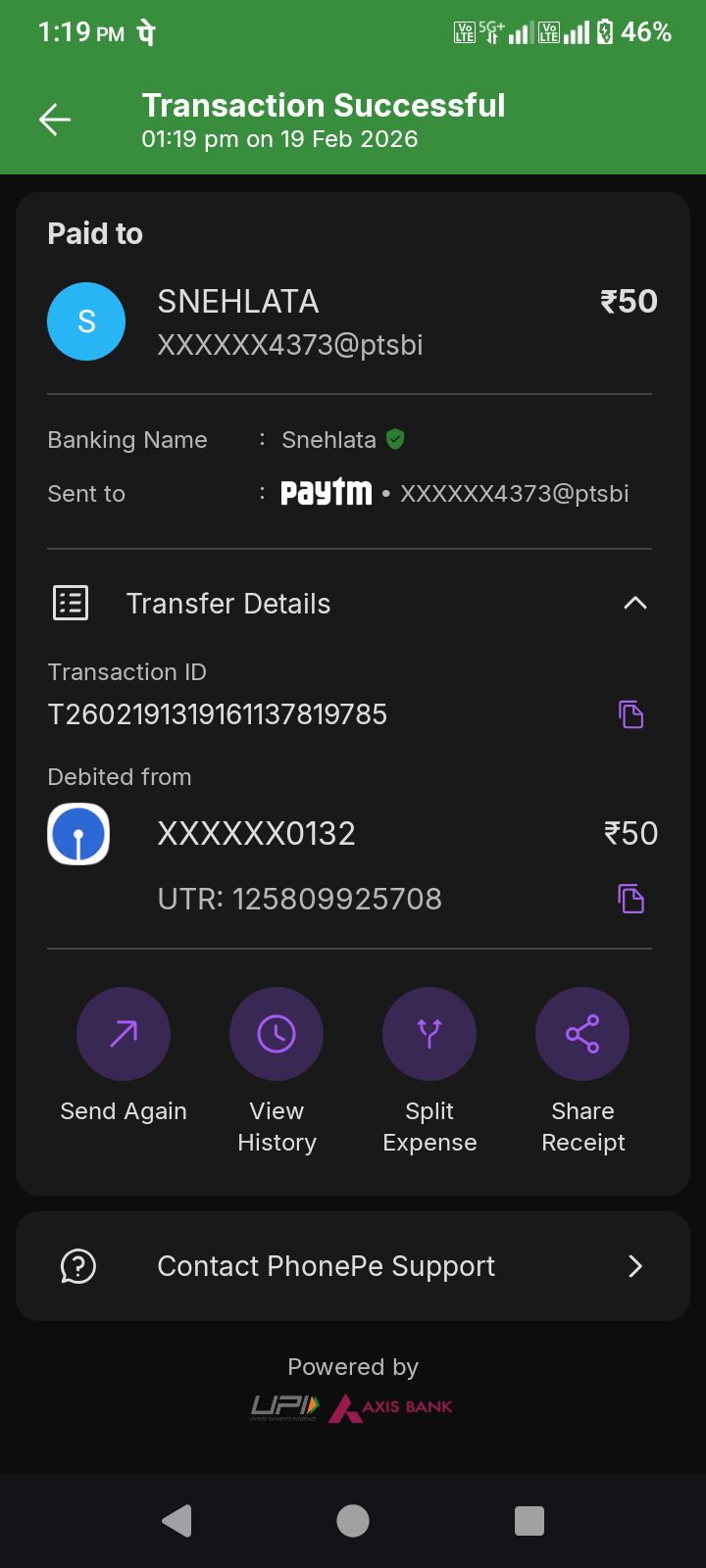Viewport: 706px width, 1568px height.
Task: Open recent apps from the navigation bar
Action: (x=529, y=1521)
